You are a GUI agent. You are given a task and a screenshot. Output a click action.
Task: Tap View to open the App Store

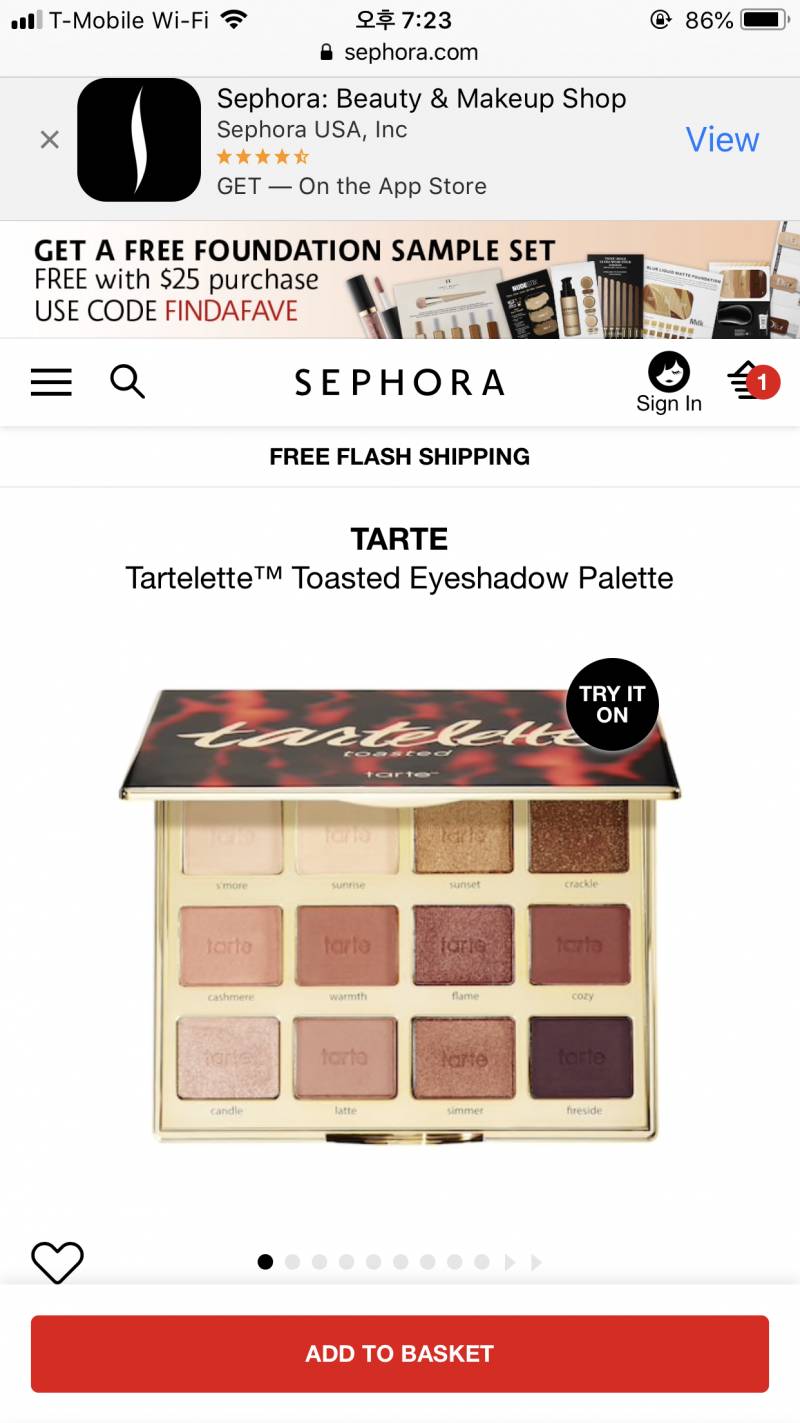click(x=722, y=140)
